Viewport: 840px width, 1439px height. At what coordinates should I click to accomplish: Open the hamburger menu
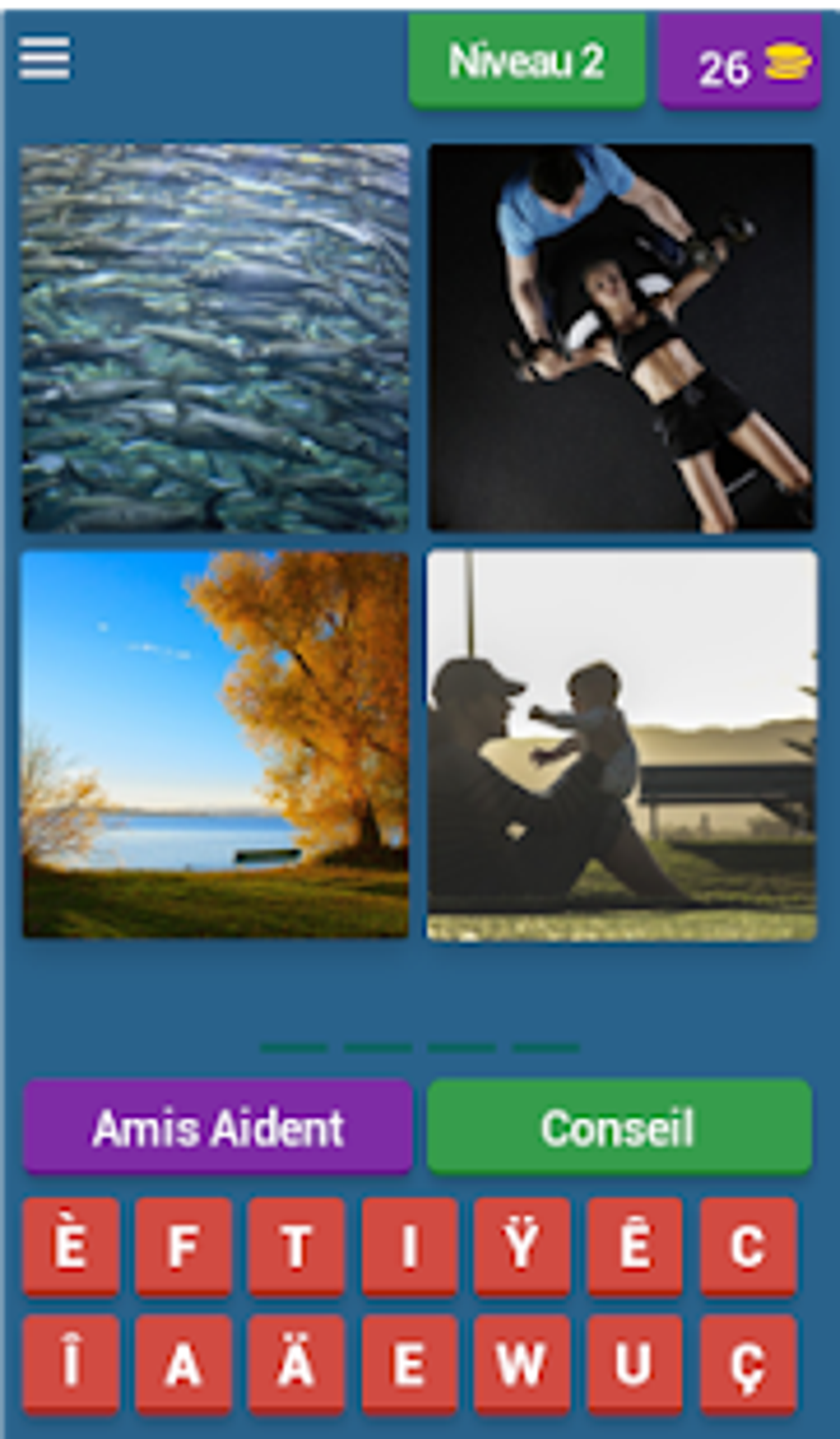(x=44, y=58)
